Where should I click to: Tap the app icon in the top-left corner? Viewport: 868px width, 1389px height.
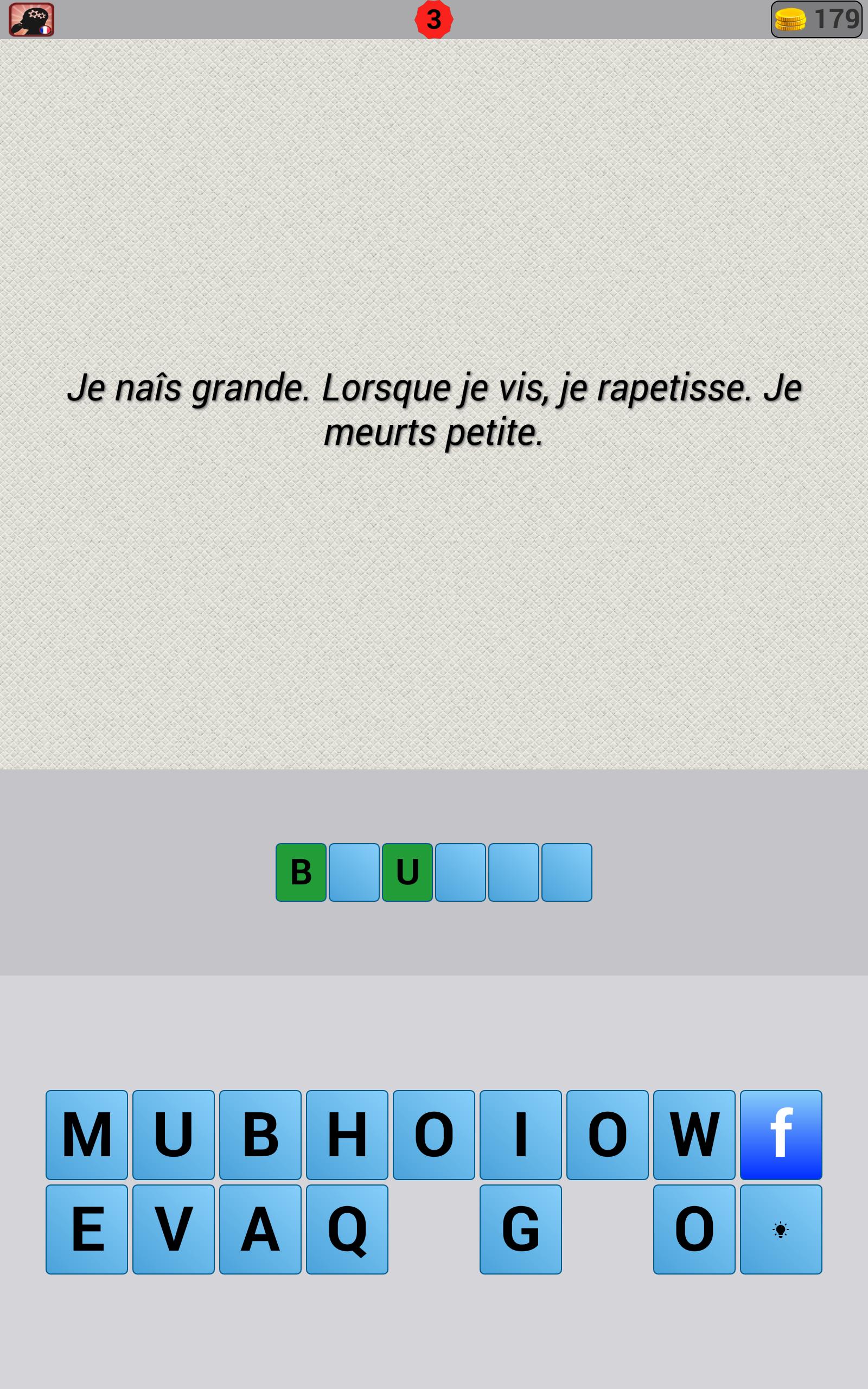pos(31,20)
